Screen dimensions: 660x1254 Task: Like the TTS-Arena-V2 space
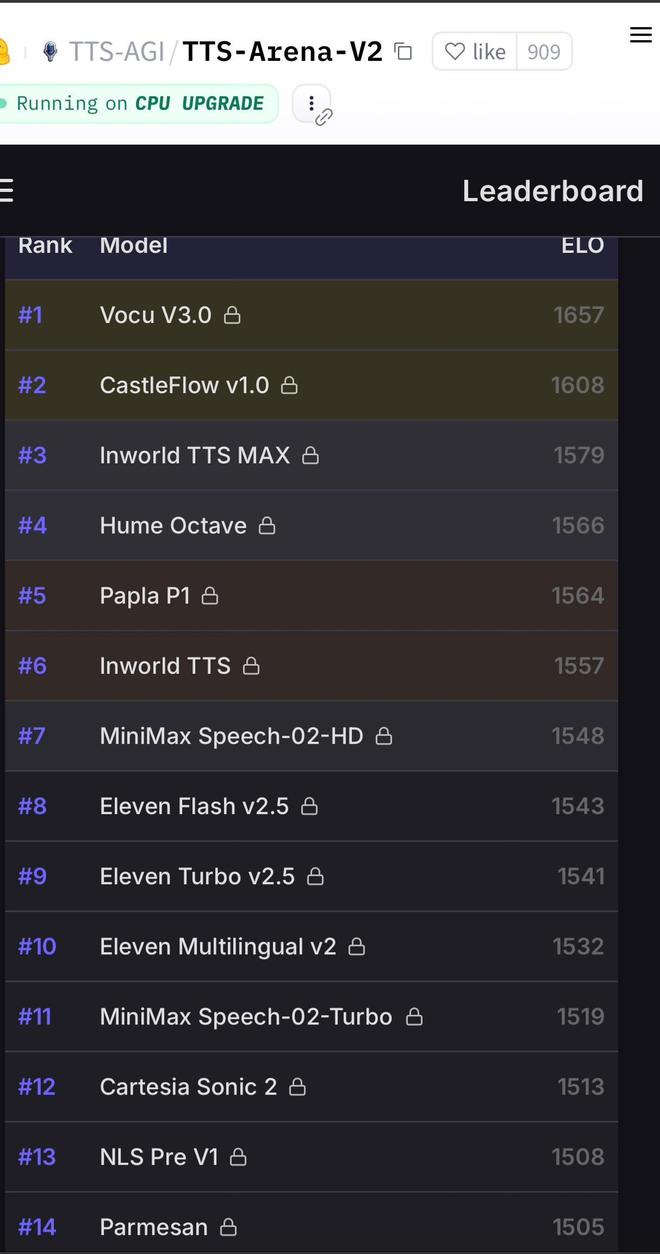(476, 52)
